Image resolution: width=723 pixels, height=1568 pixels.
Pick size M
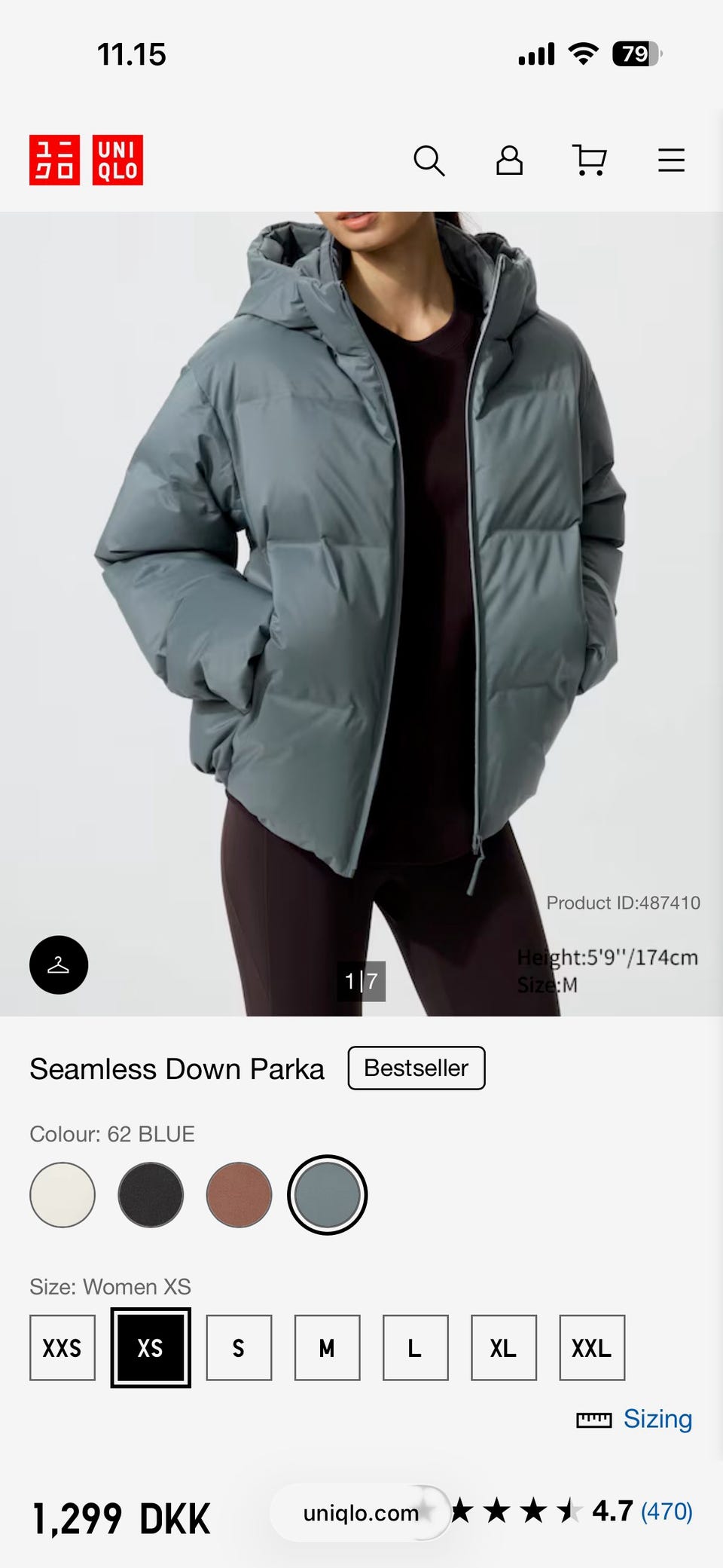(327, 1348)
